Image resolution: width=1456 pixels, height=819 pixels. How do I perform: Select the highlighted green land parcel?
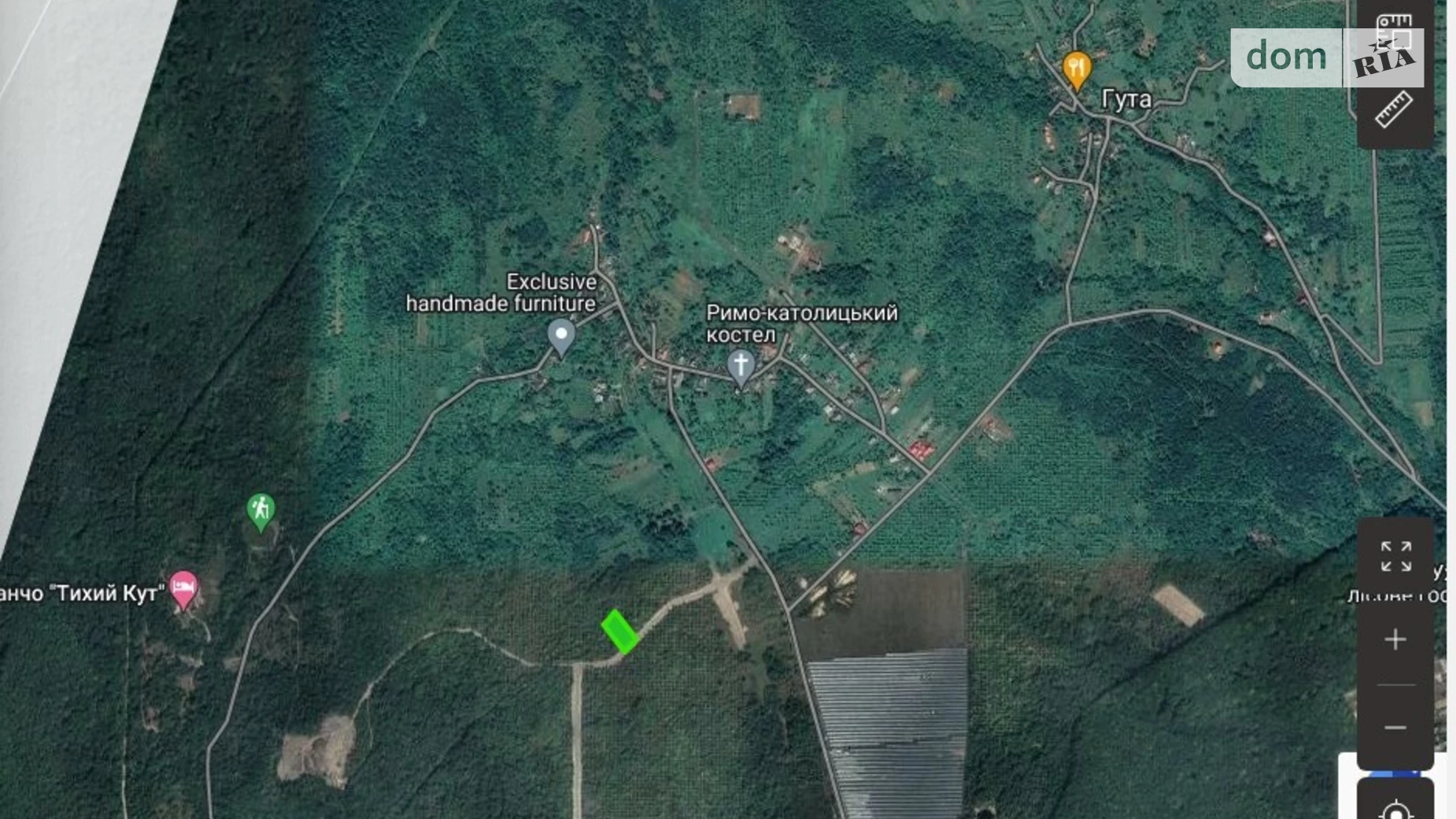[620, 632]
